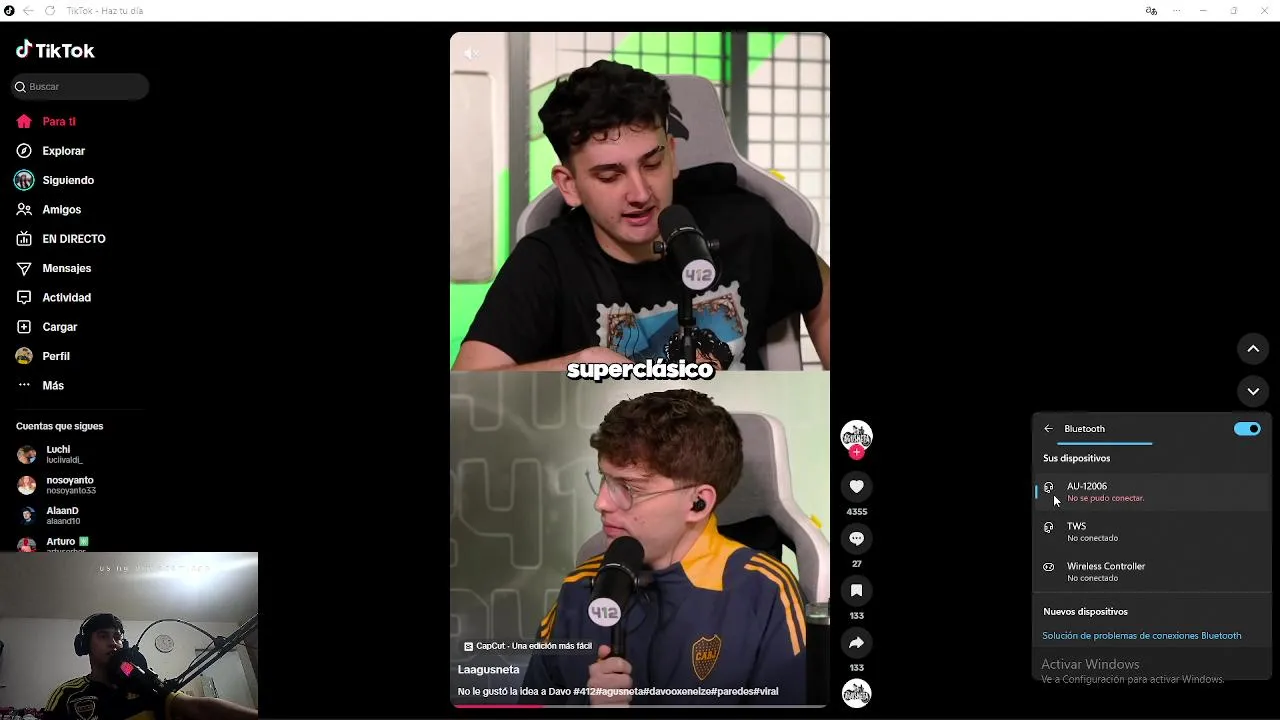Switch to the Siguiendo feed
This screenshot has height=720, width=1280.
coord(67,180)
